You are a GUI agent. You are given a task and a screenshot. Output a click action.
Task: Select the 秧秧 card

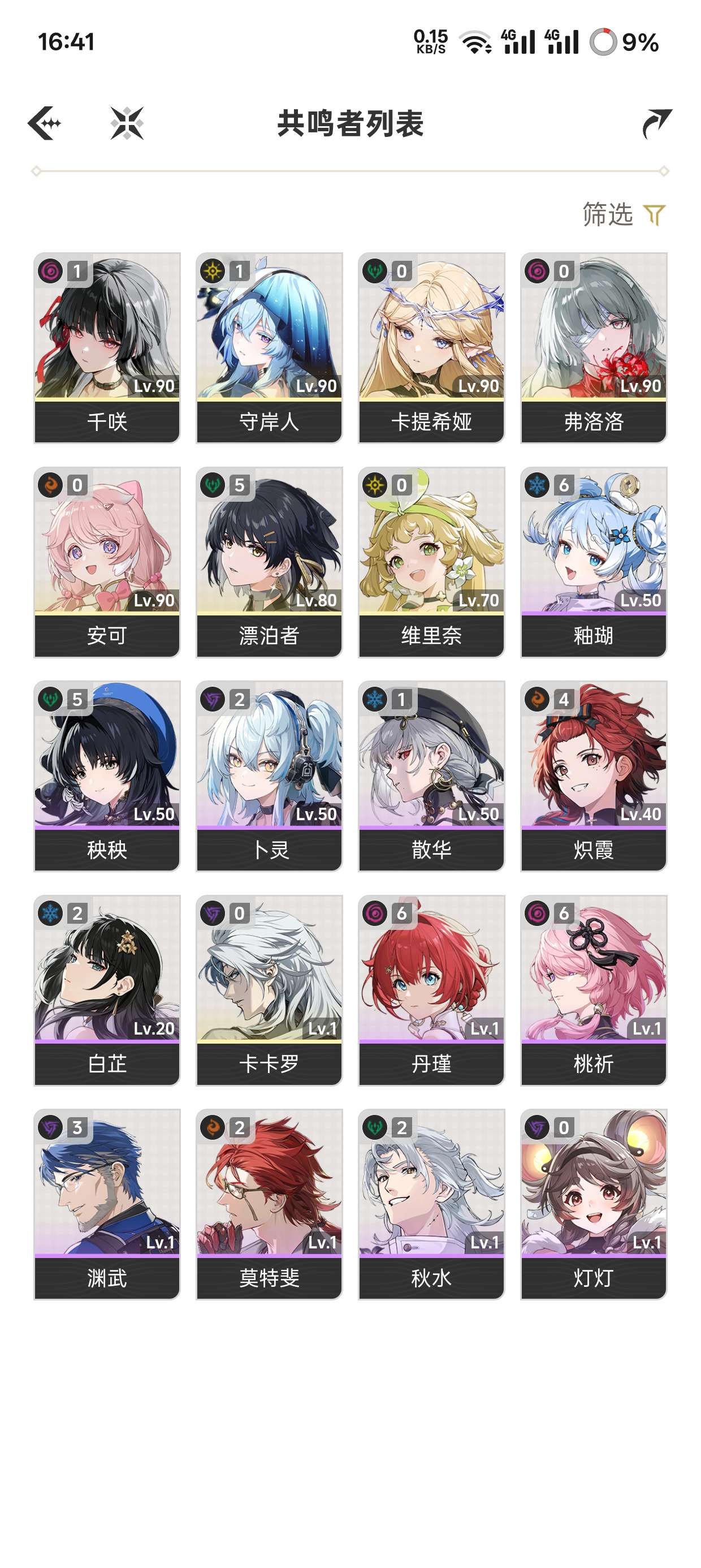pyautogui.click(x=107, y=776)
